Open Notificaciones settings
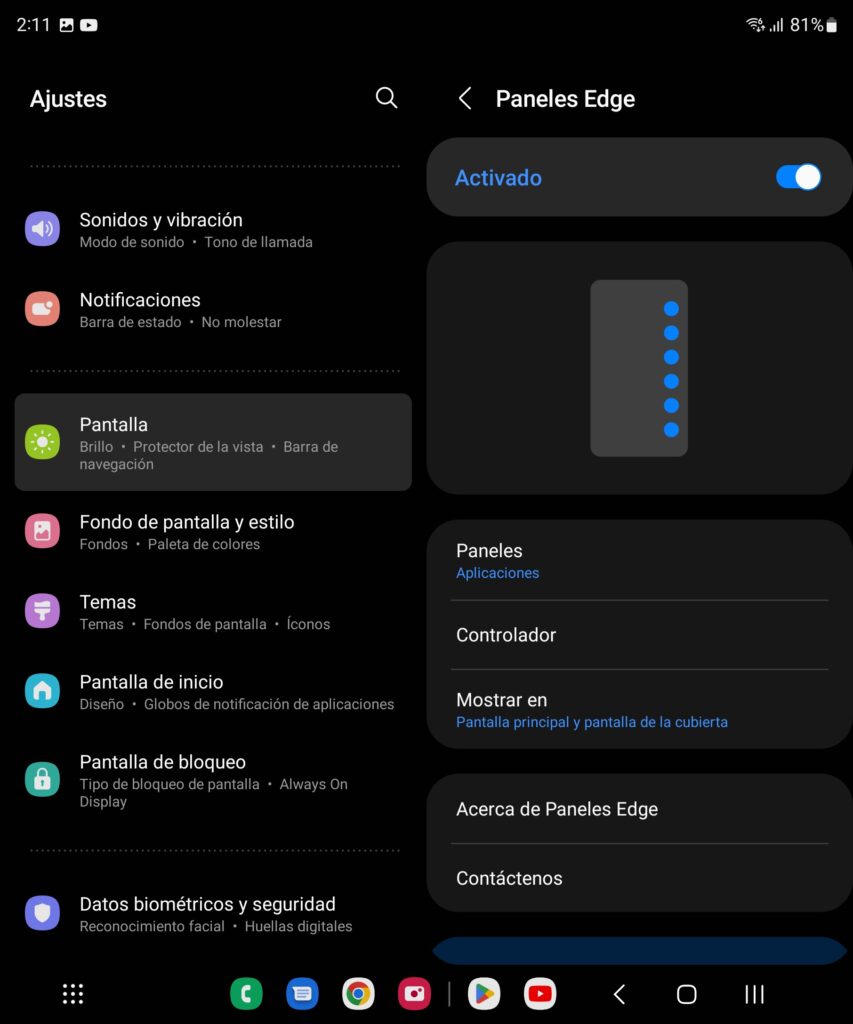The image size is (853, 1024). (x=213, y=309)
